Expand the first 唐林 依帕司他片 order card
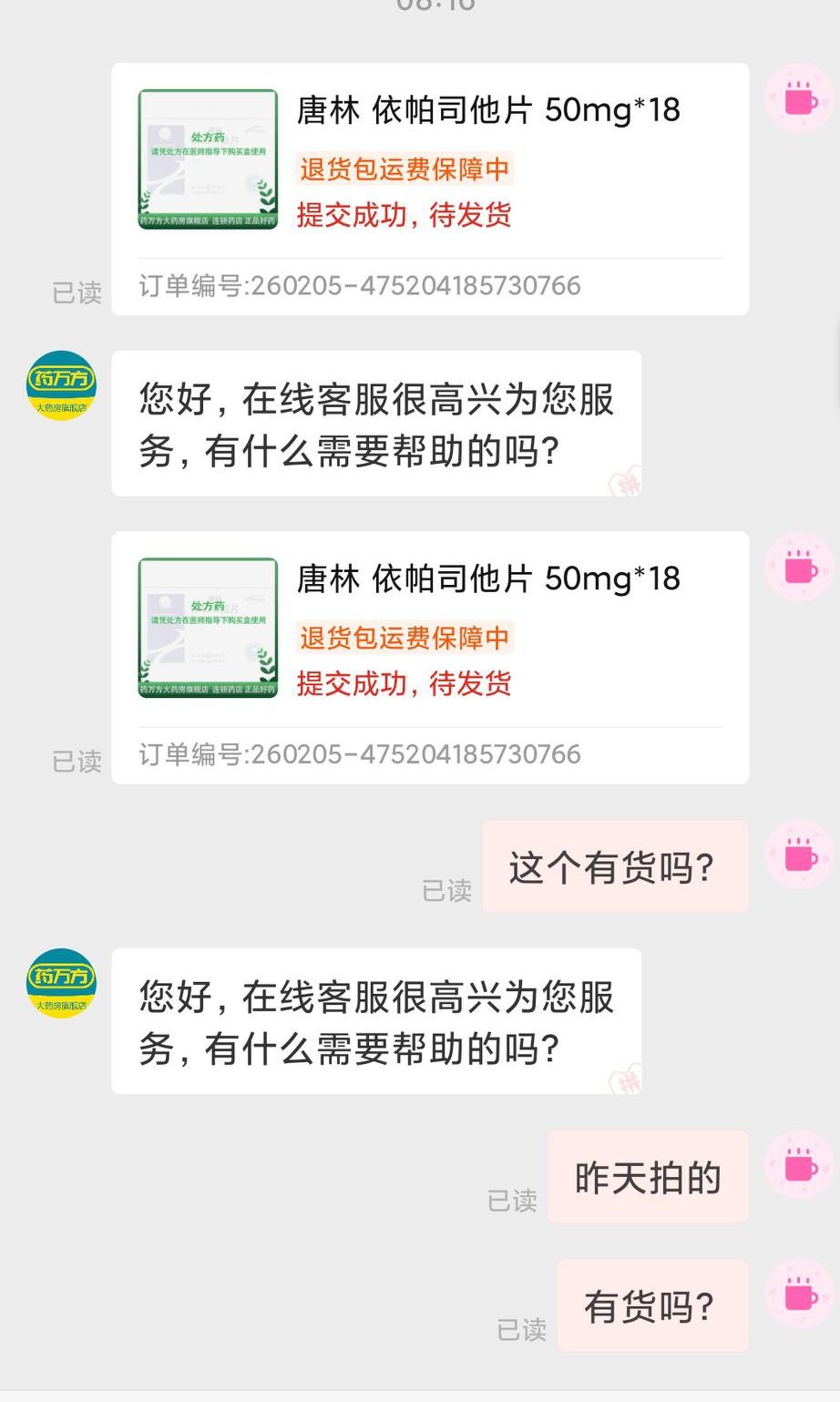The width and height of the screenshot is (840, 1402). coord(428,187)
